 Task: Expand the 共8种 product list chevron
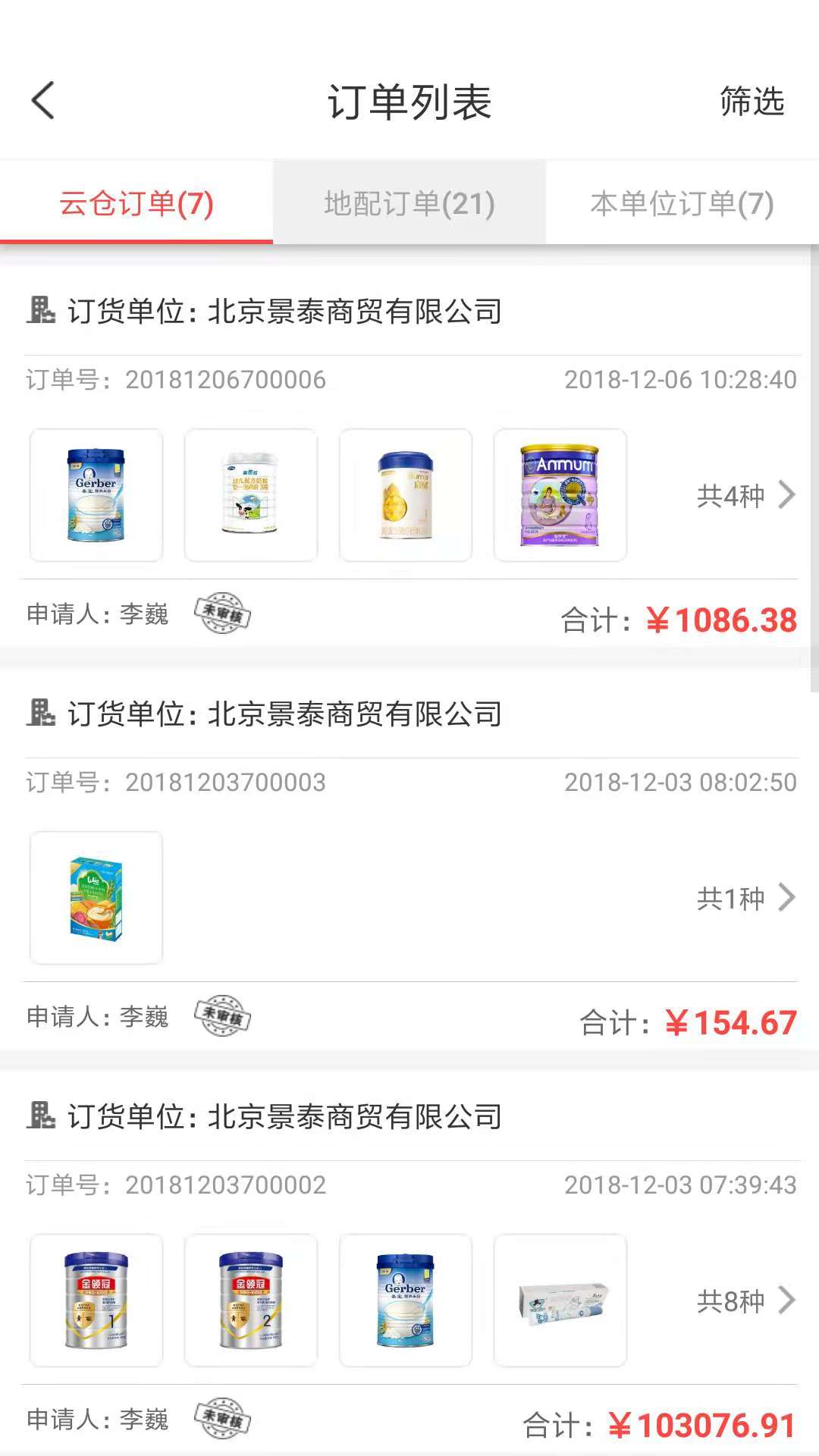pyautogui.click(x=786, y=1301)
